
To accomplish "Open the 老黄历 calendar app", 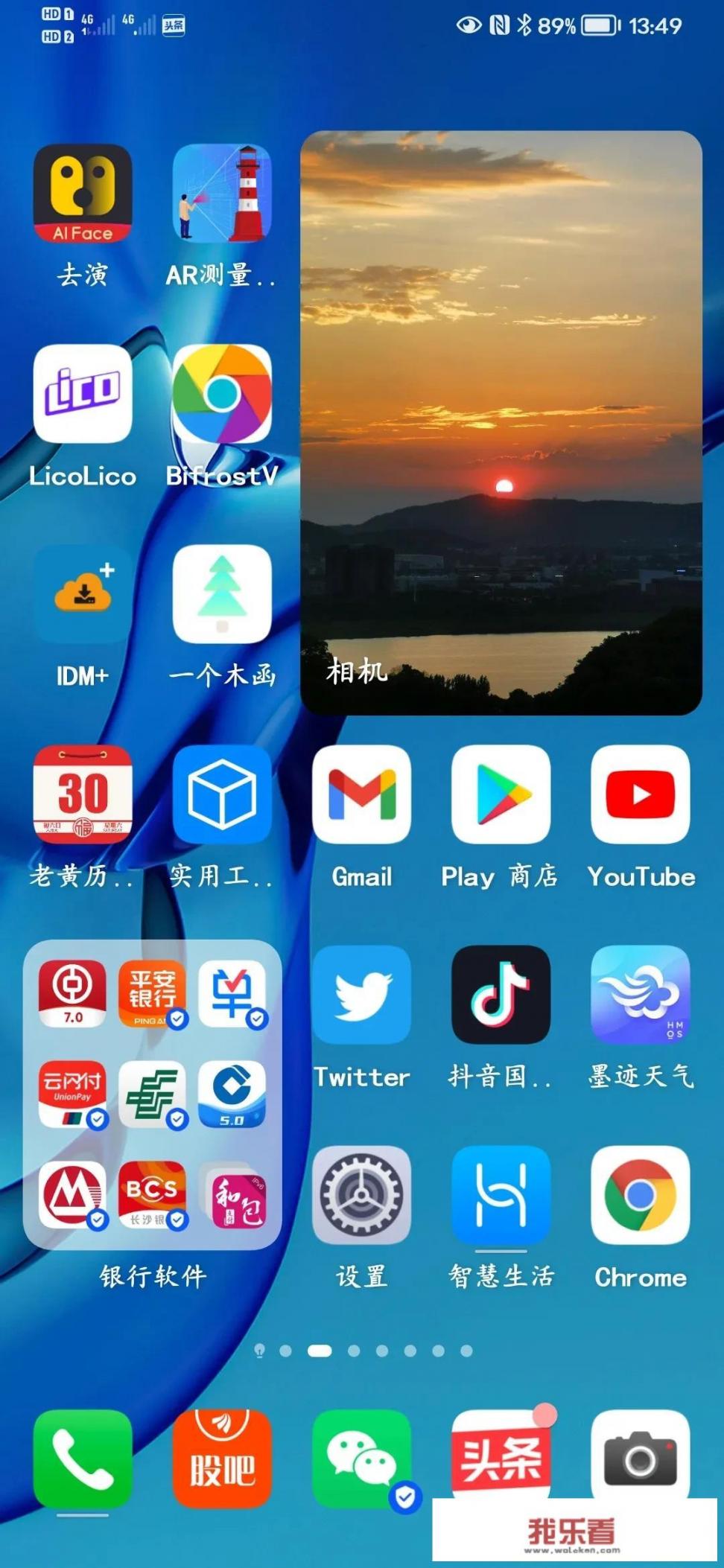I will [x=83, y=794].
